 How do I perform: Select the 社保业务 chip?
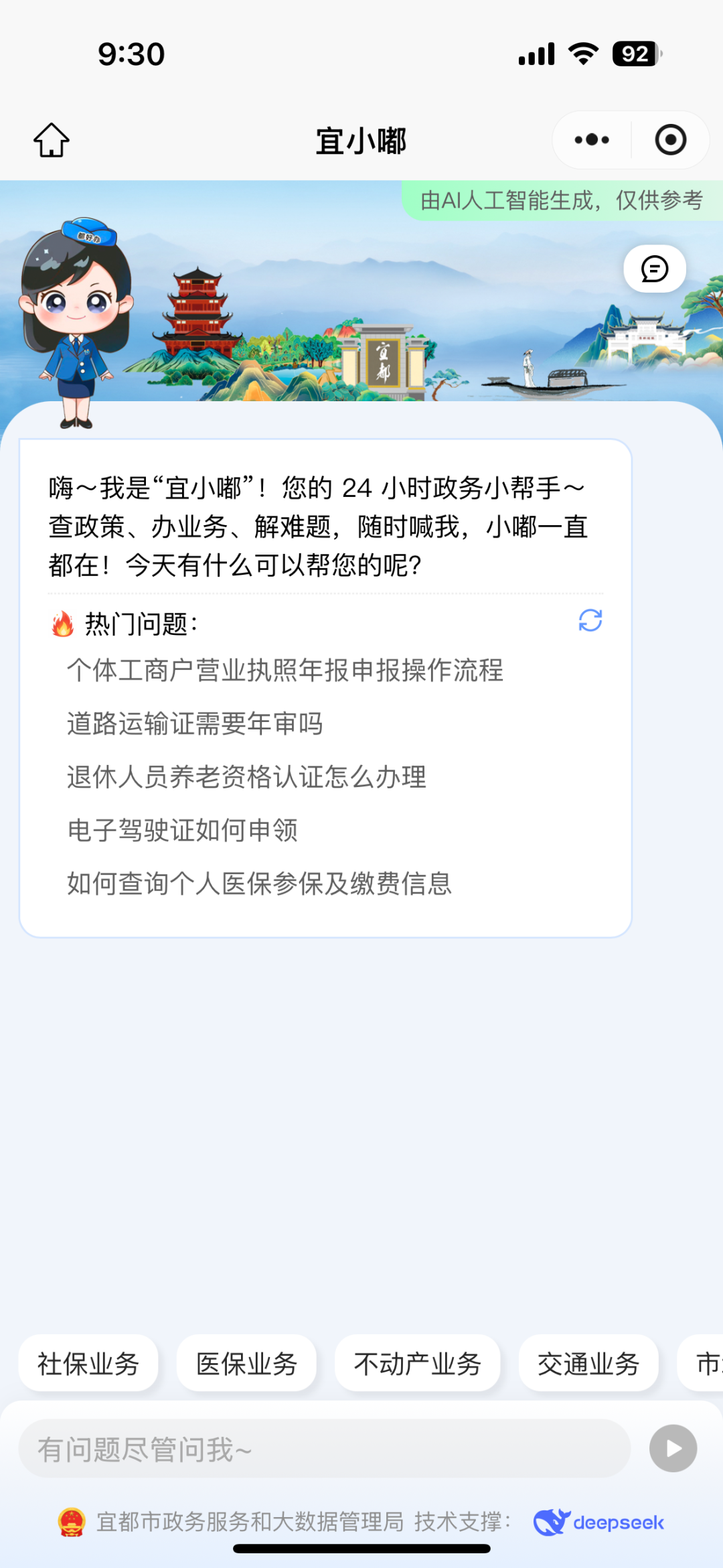click(x=88, y=1364)
